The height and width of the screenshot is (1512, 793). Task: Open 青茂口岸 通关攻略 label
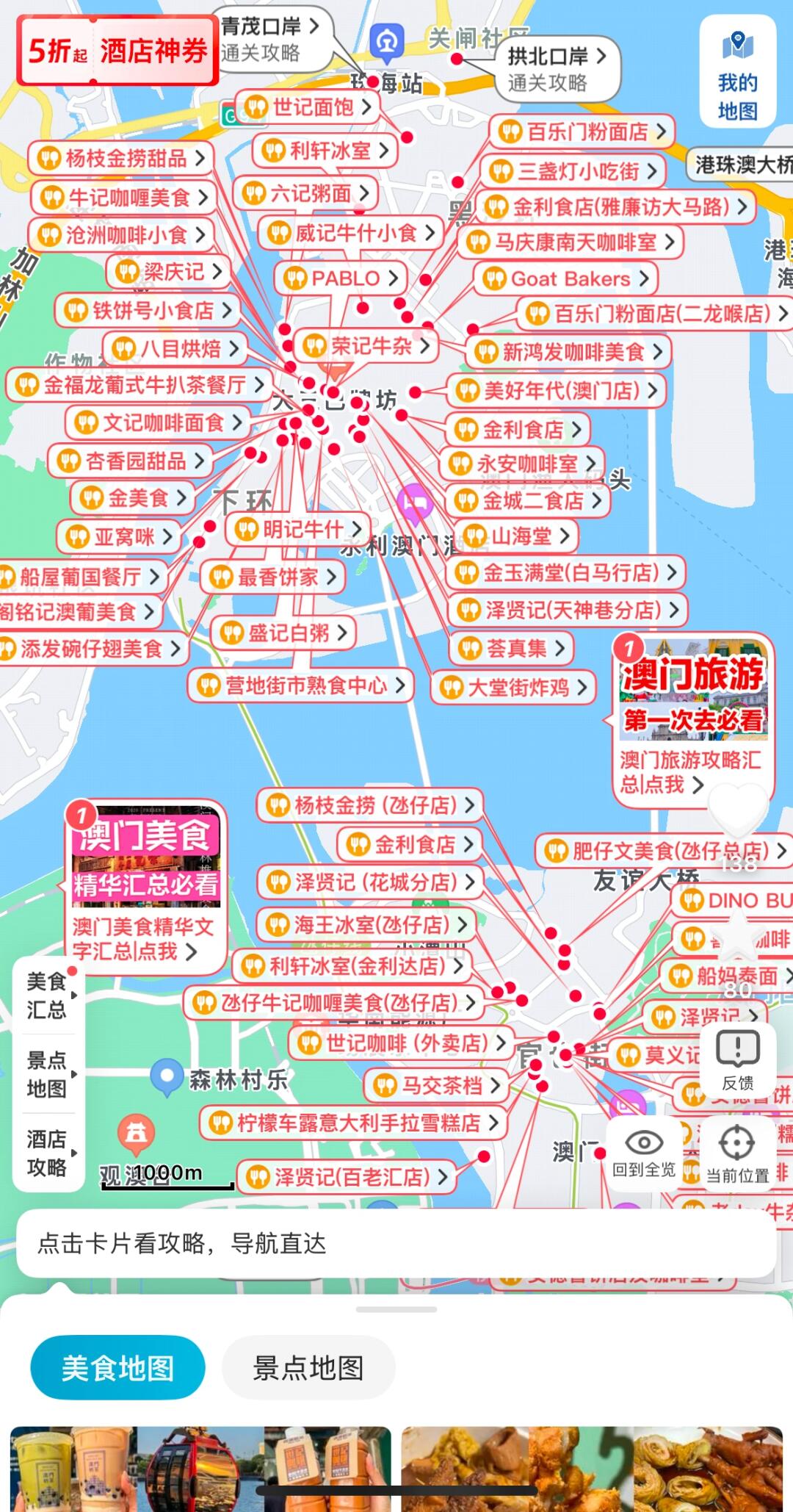[272, 39]
